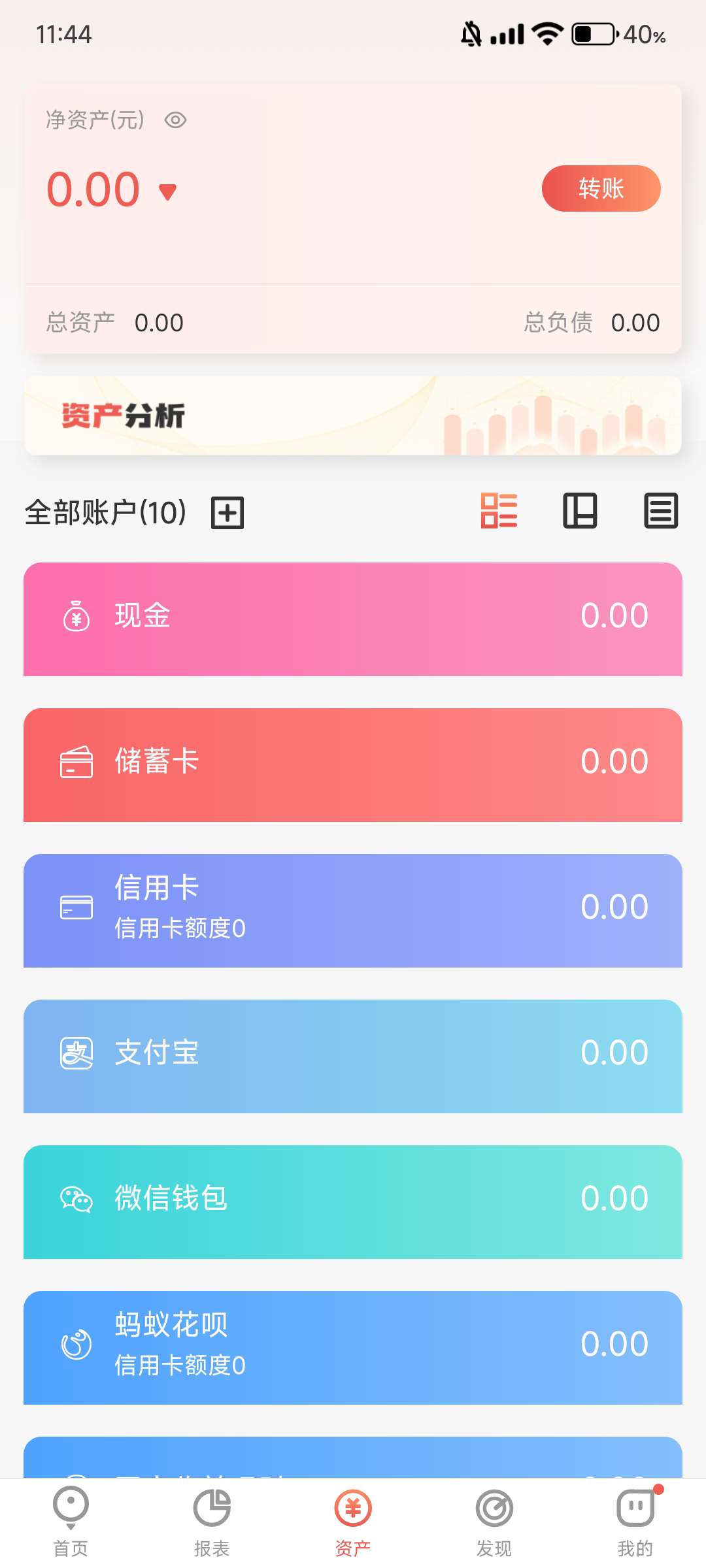Switch to the compact list view
The height and width of the screenshot is (1568, 706).
[661, 510]
